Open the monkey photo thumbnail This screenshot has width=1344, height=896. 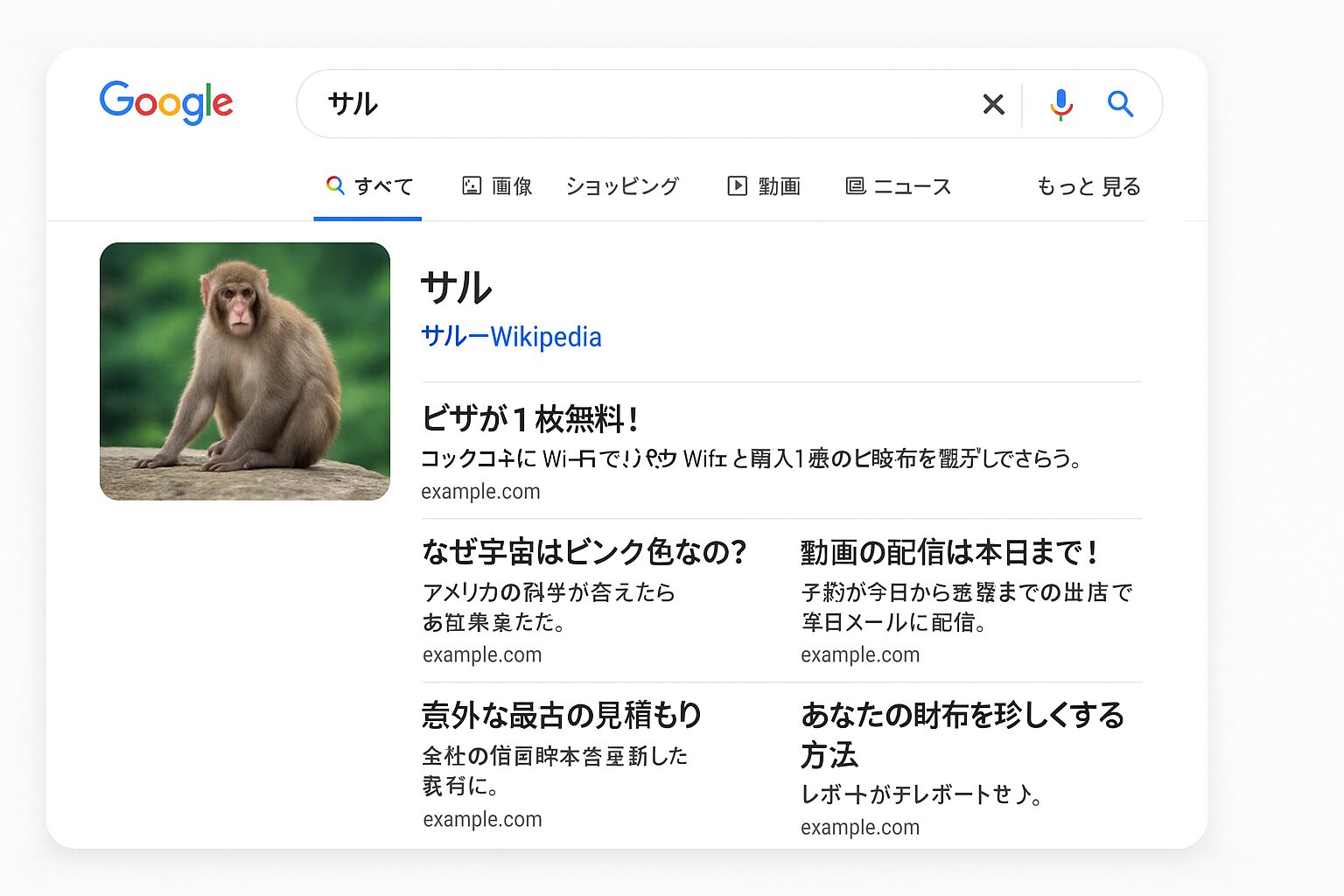245,371
